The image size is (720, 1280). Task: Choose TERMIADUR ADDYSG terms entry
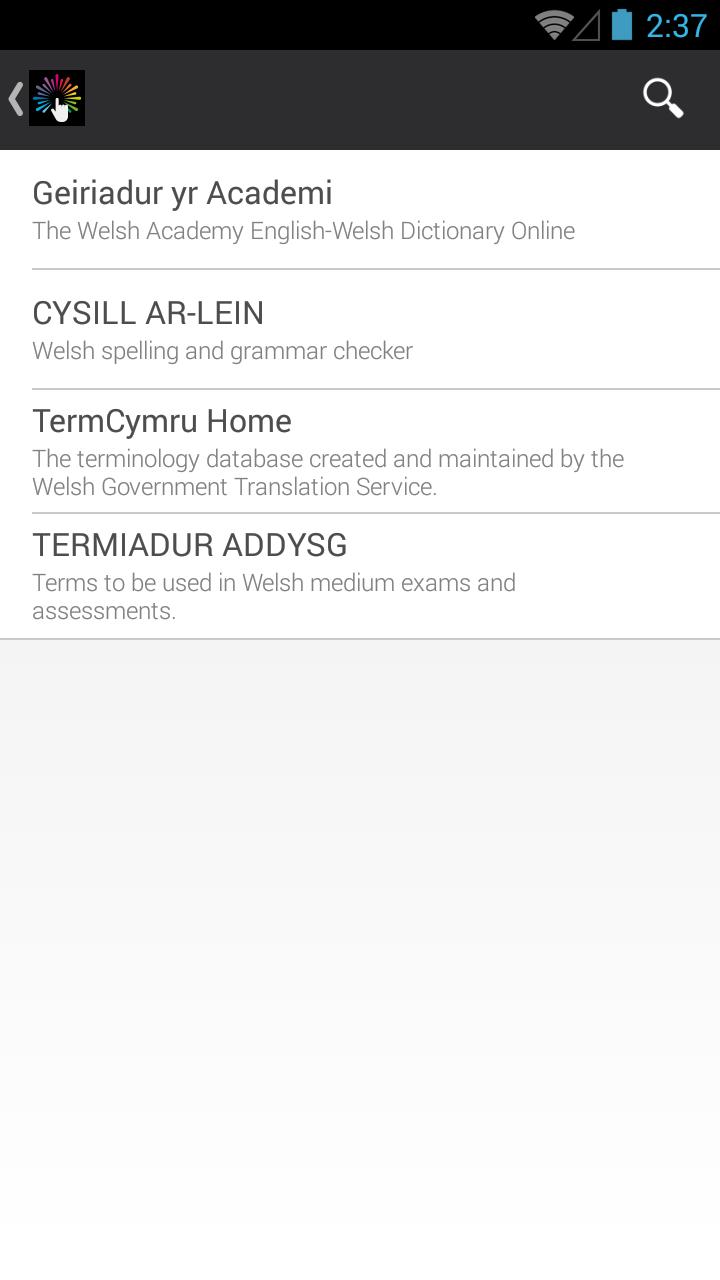(x=360, y=576)
